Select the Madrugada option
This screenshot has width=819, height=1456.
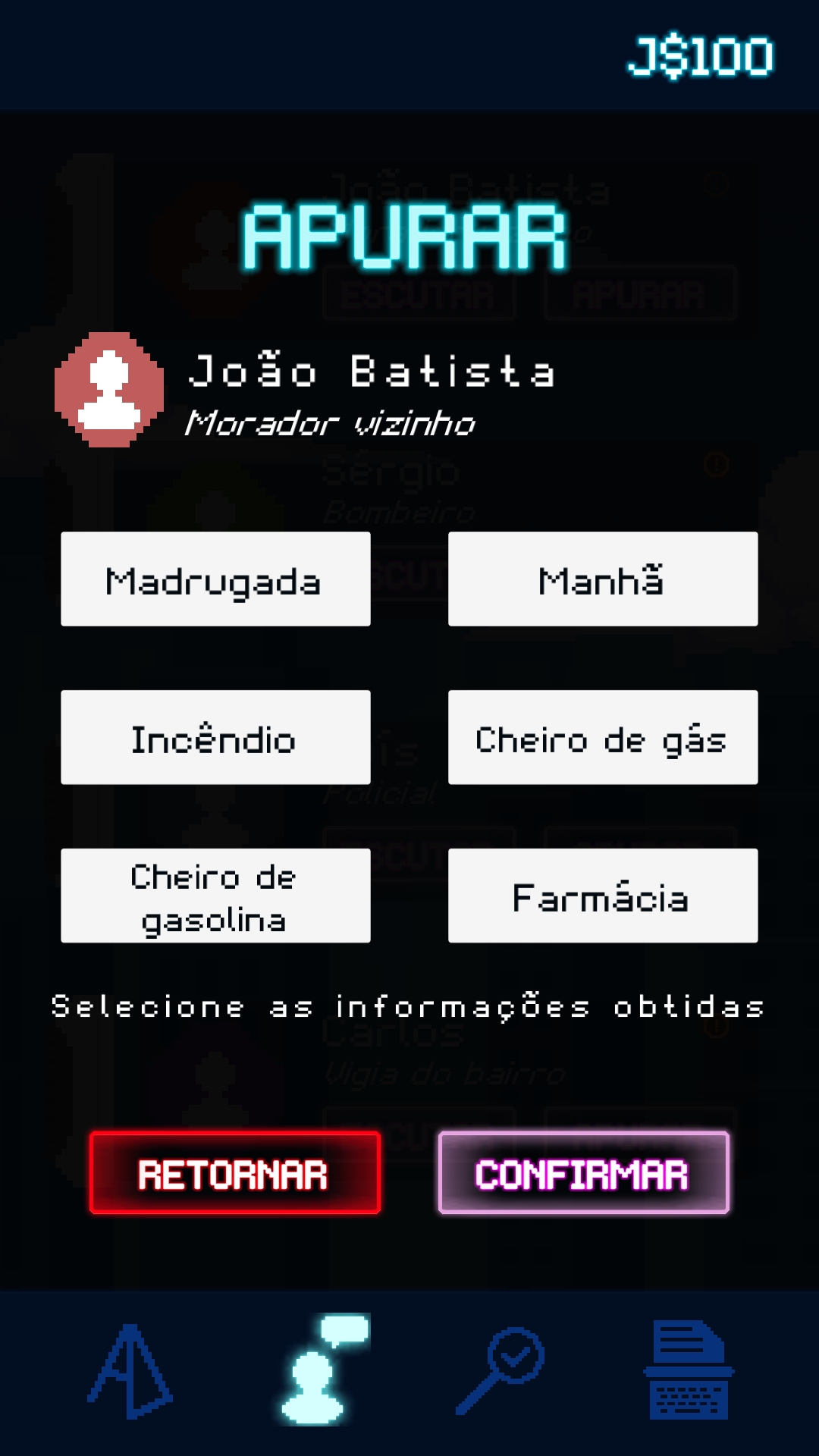pyautogui.click(x=215, y=579)
